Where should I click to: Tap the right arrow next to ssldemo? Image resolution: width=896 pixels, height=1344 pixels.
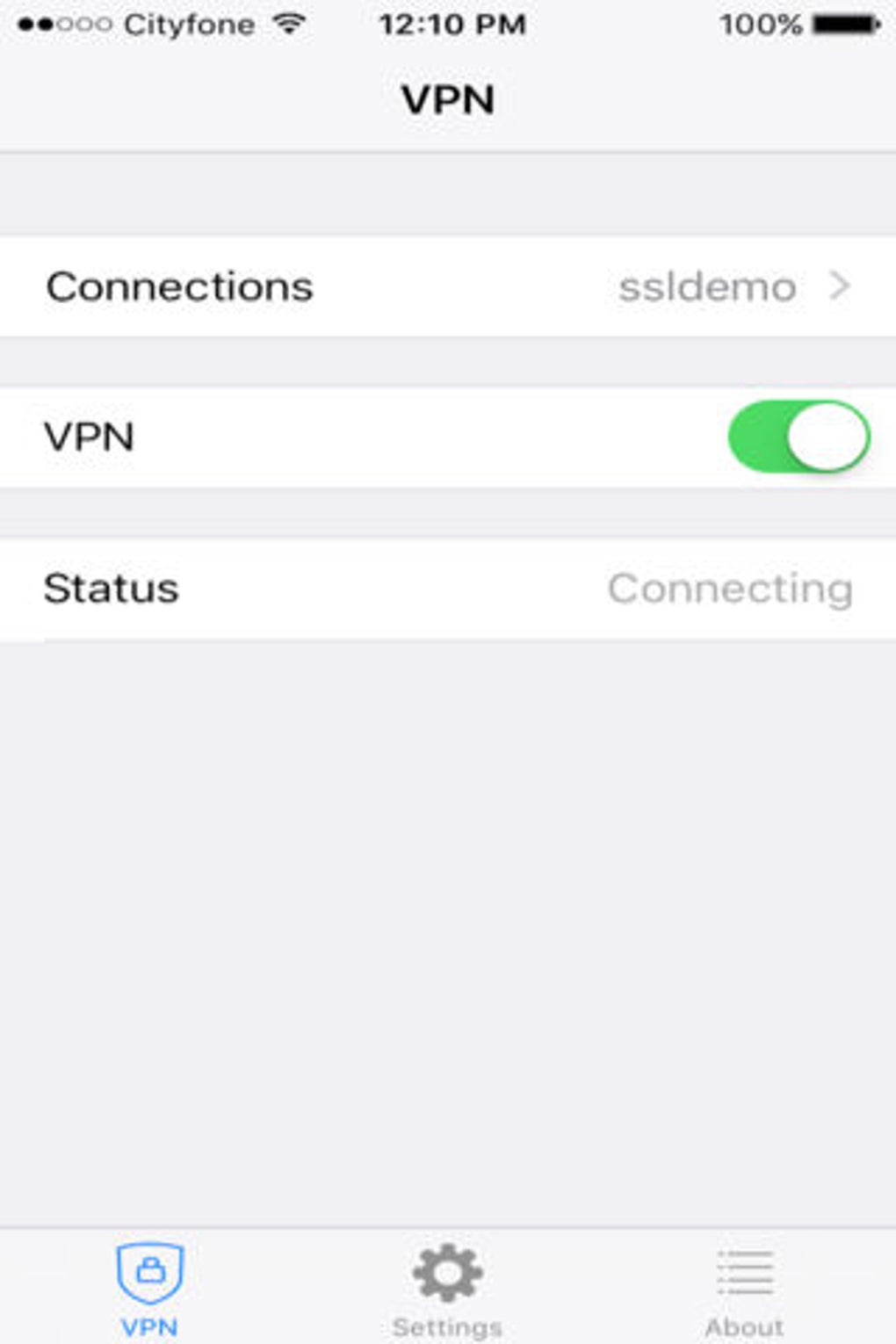pos(841,285)
